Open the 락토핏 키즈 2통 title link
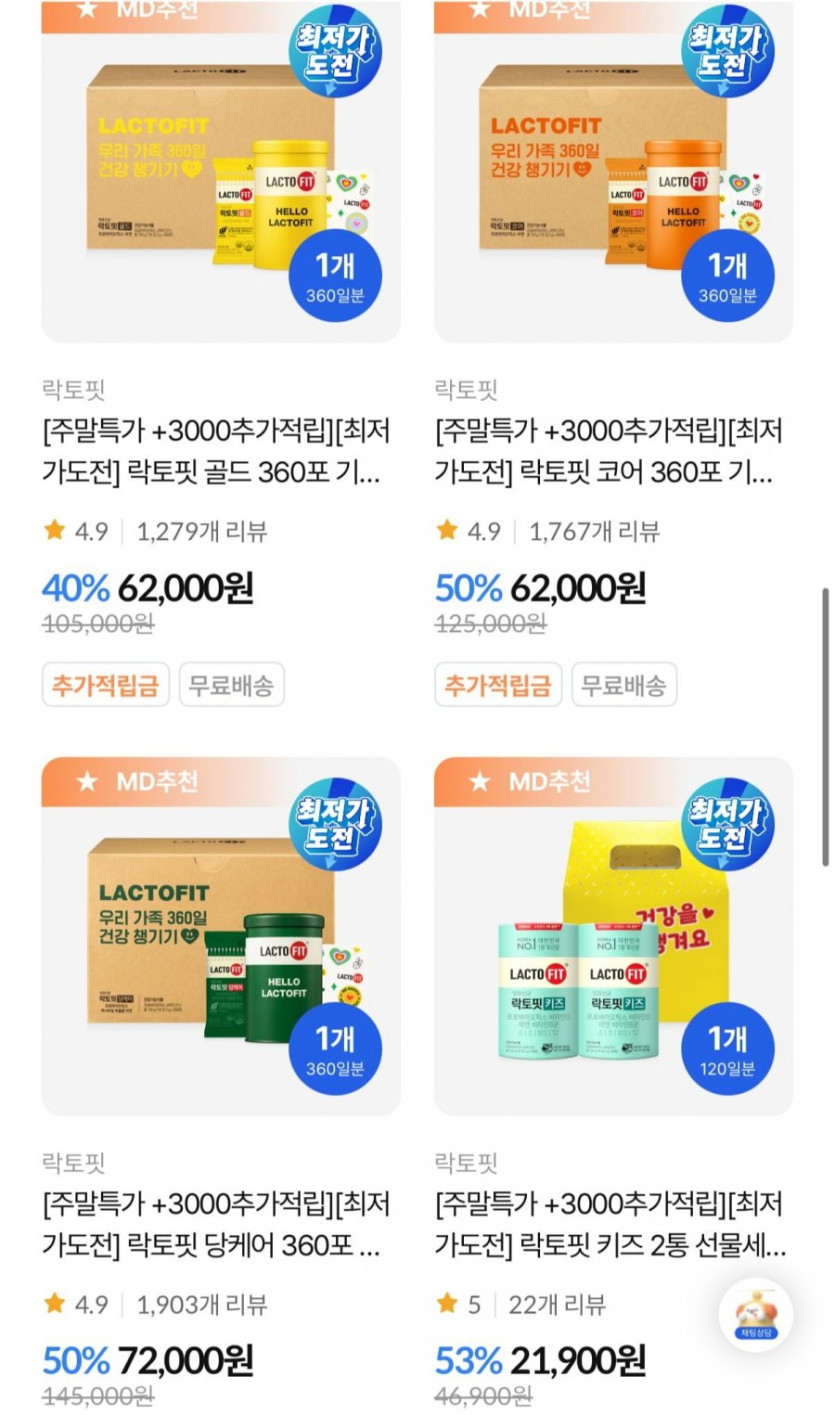Screen dimensions: 835x1415 pyautogui.click(x=610, y=1224)
